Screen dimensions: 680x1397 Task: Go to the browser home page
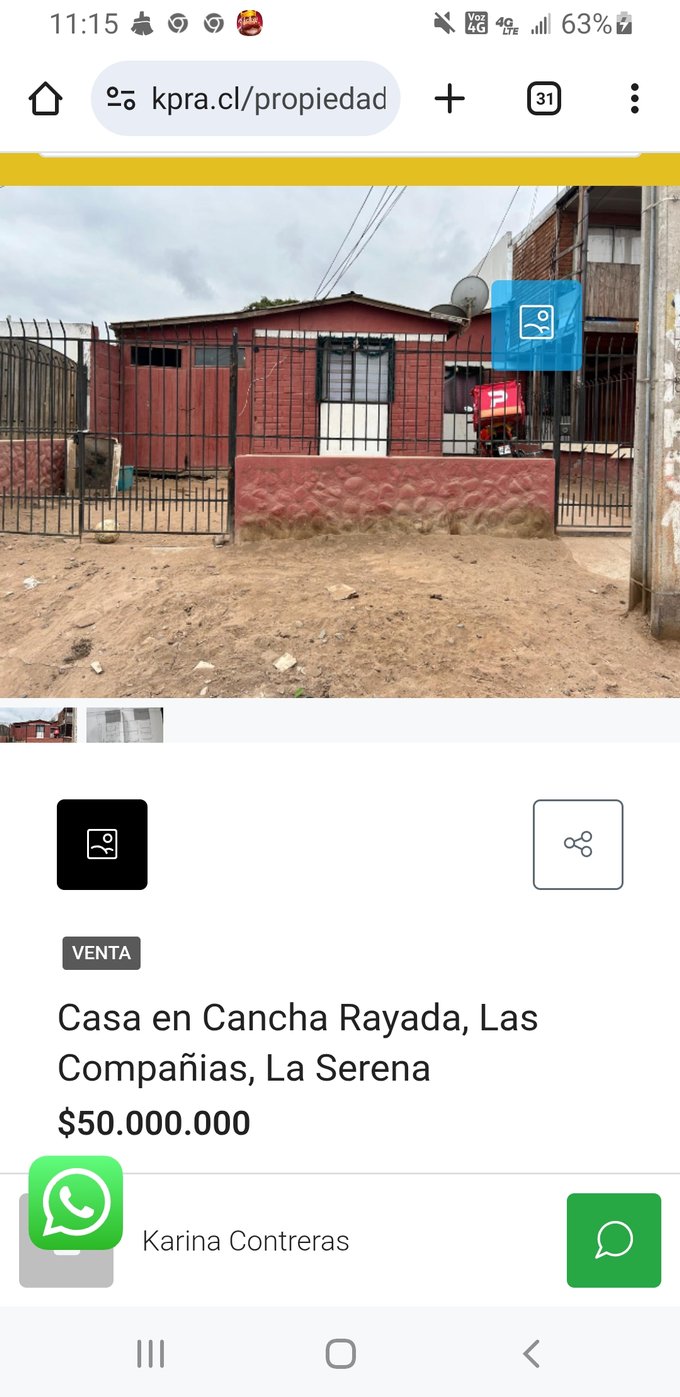(x=45, y=99)
